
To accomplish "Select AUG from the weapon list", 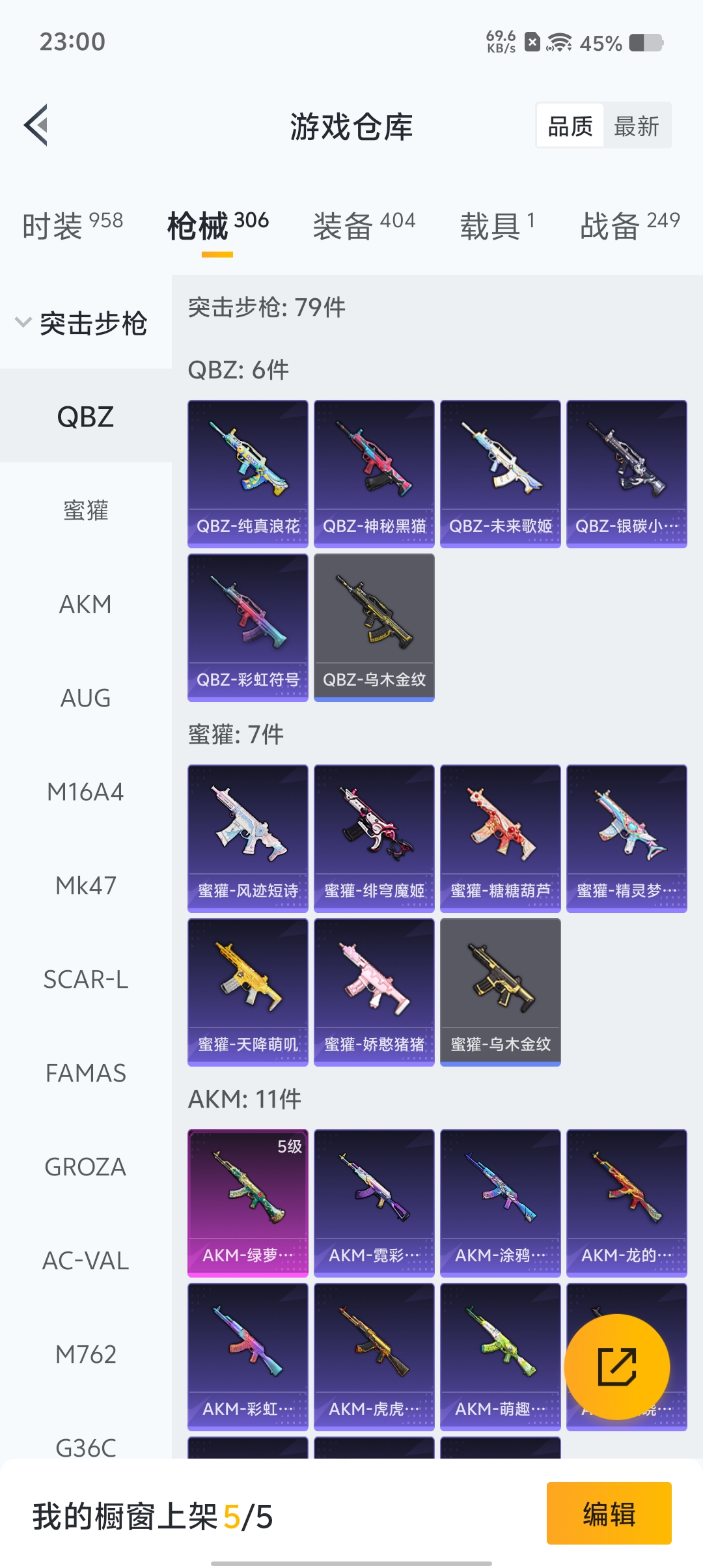I will 85,698.
